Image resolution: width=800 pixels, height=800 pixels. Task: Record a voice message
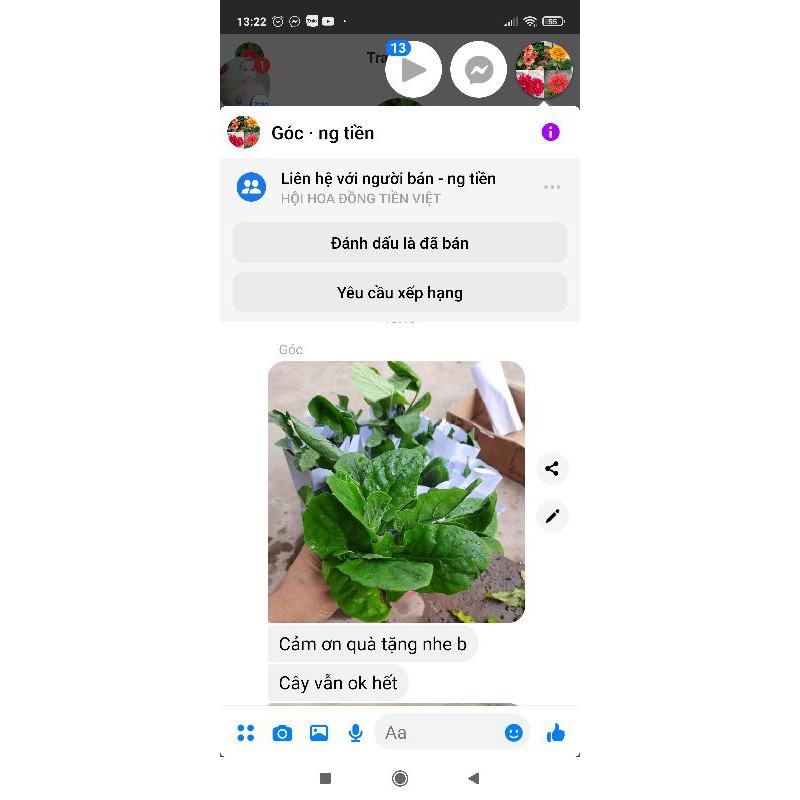[355, 733]
